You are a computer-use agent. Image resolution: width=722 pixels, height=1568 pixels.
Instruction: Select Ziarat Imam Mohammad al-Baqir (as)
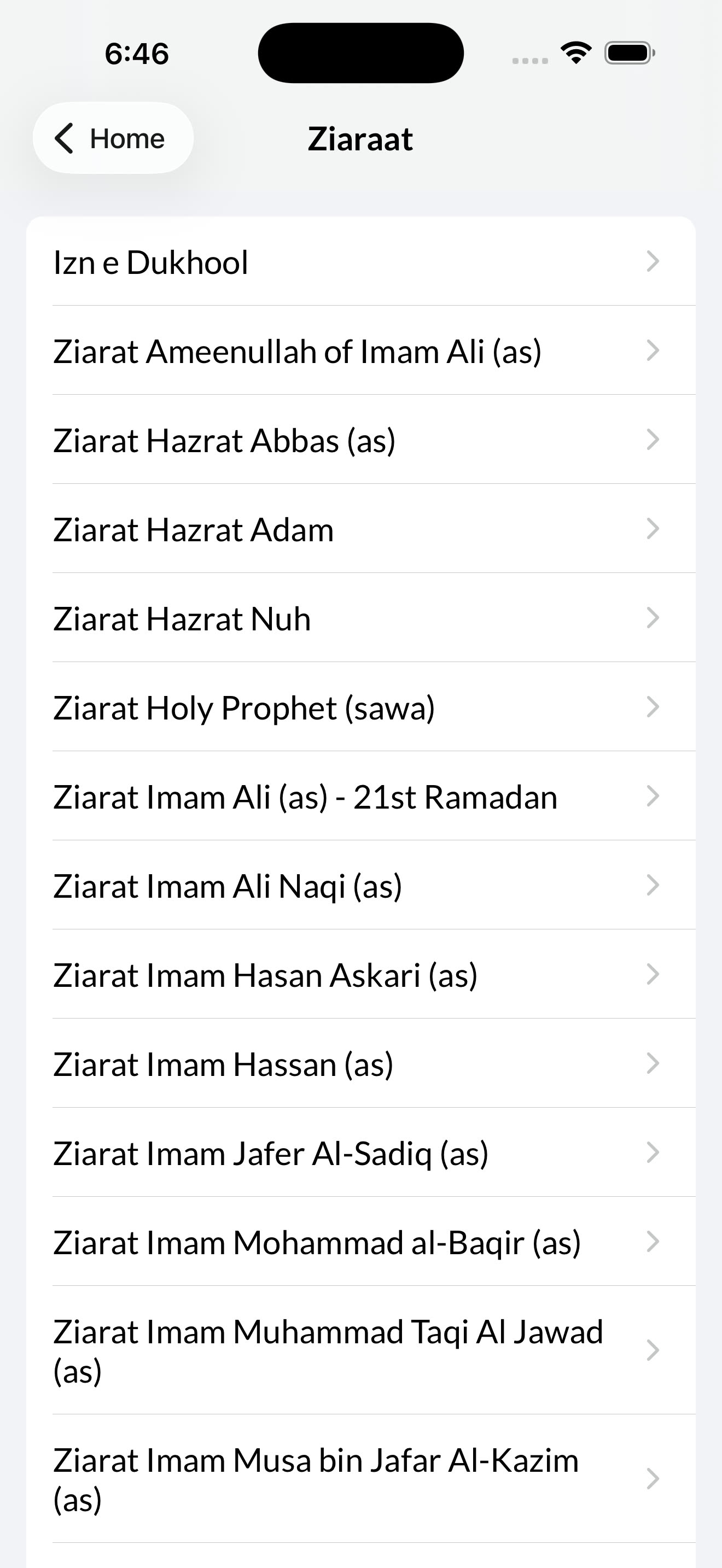click(x=317, y=1242)
